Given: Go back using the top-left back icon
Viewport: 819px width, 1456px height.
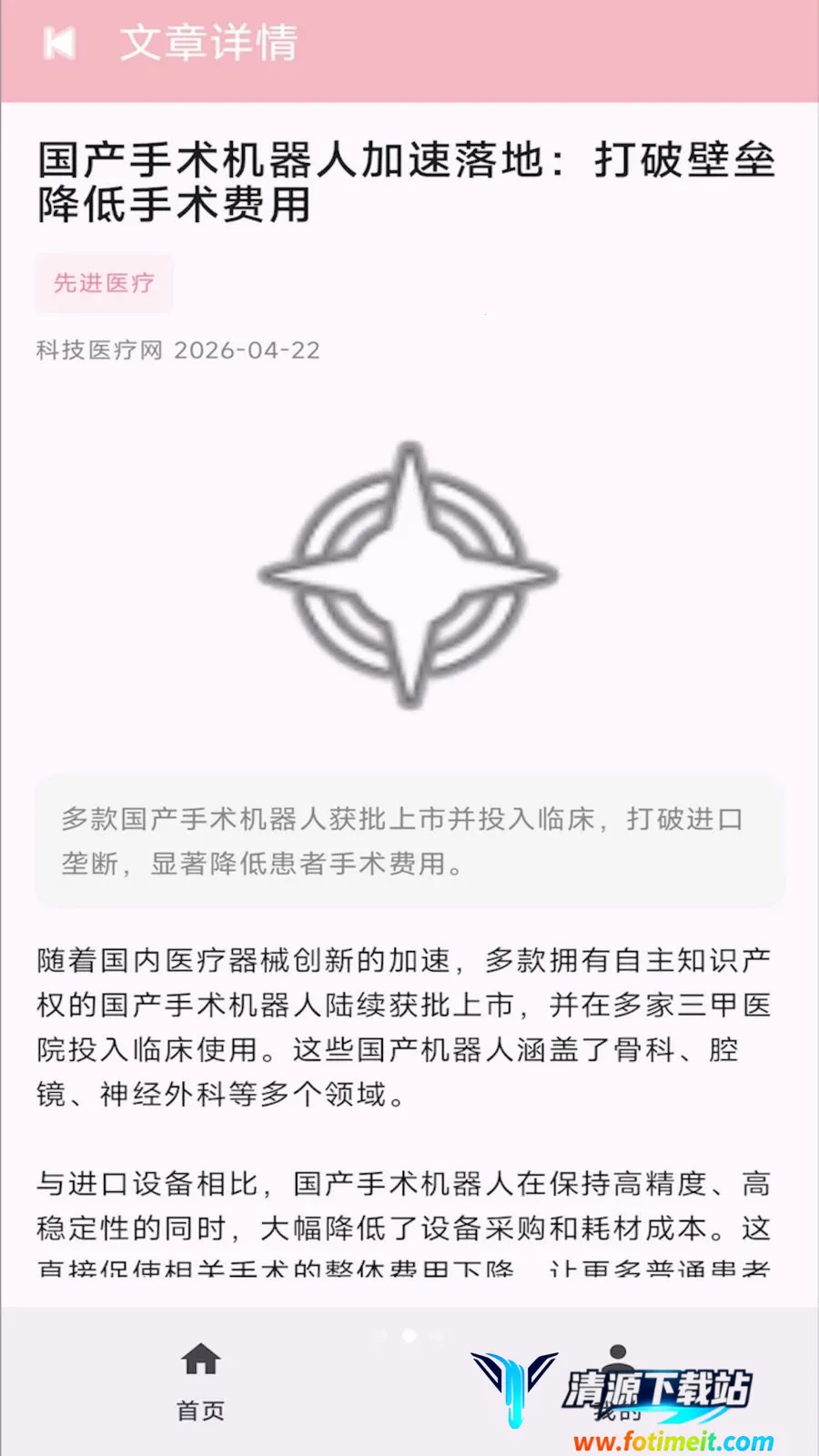Looking at the screenshot, I should click(x=60, y=43).
